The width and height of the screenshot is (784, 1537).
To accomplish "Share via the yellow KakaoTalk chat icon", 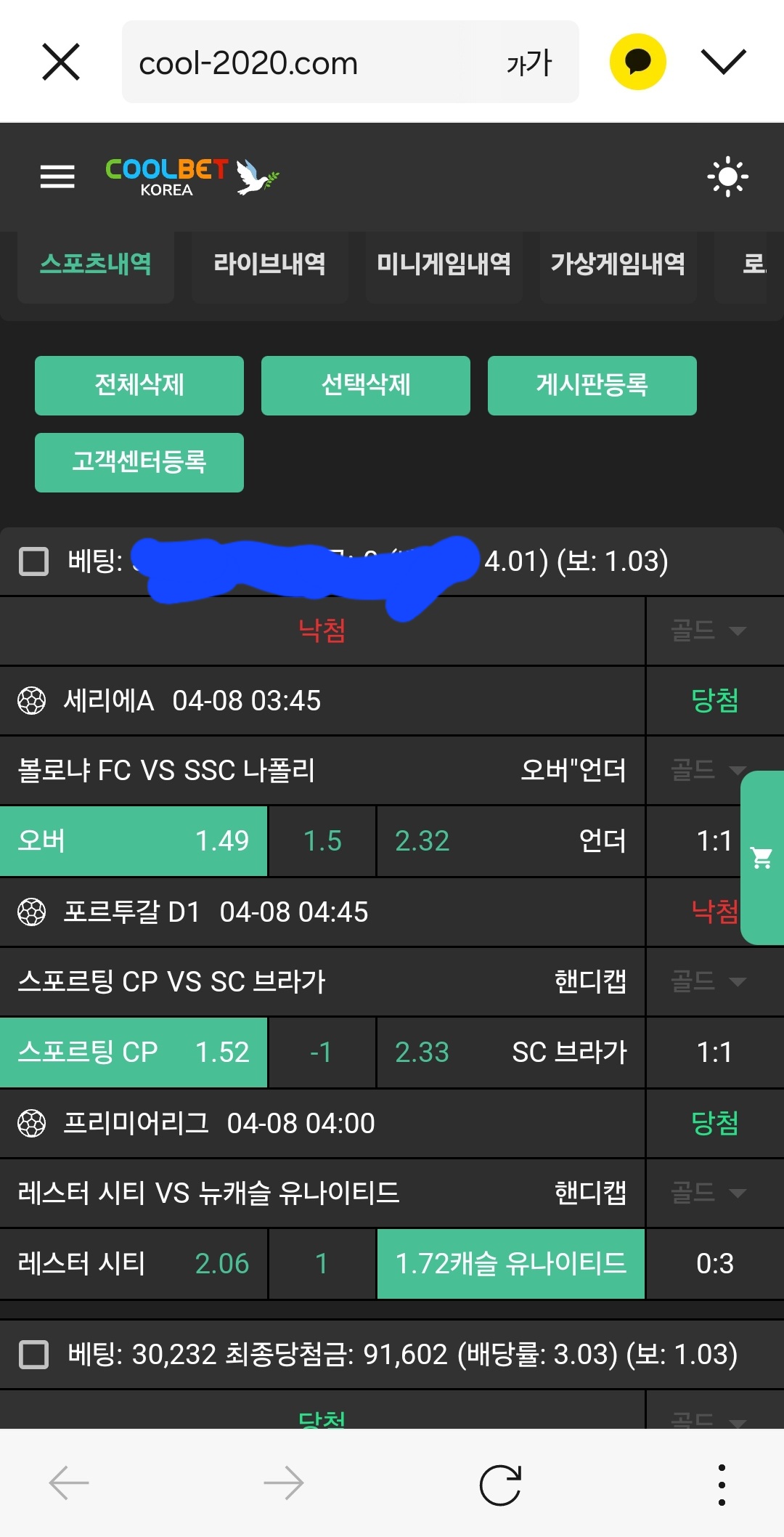I will click(637, 62).
